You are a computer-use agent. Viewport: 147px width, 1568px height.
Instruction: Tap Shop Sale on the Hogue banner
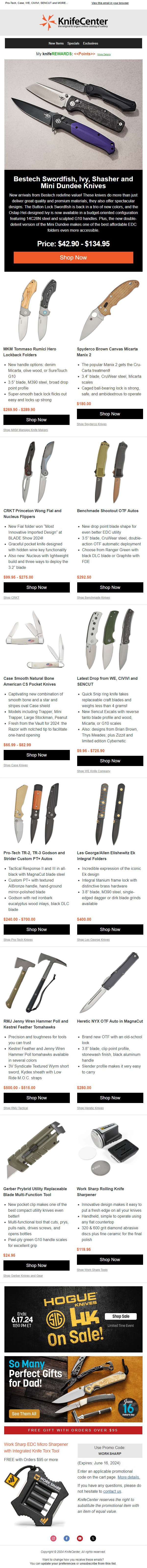pyautogui.click(x=121, y=1316)
